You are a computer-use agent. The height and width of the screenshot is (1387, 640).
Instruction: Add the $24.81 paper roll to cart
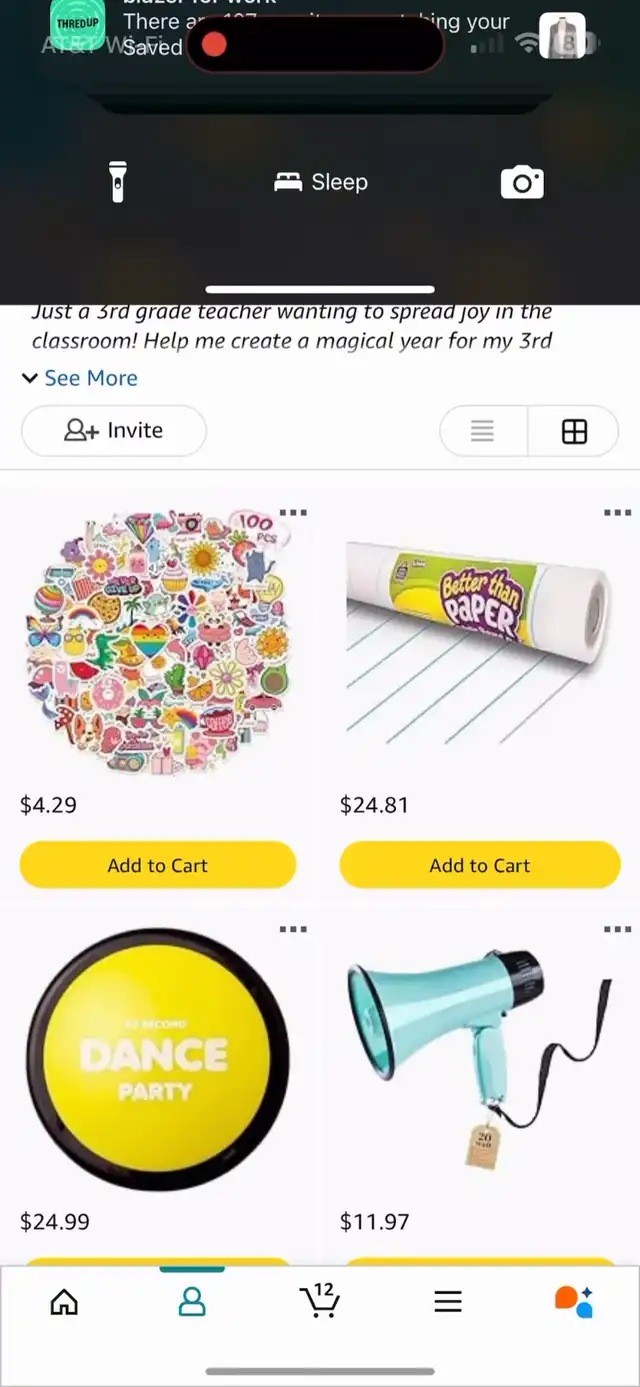pos(480,865)
